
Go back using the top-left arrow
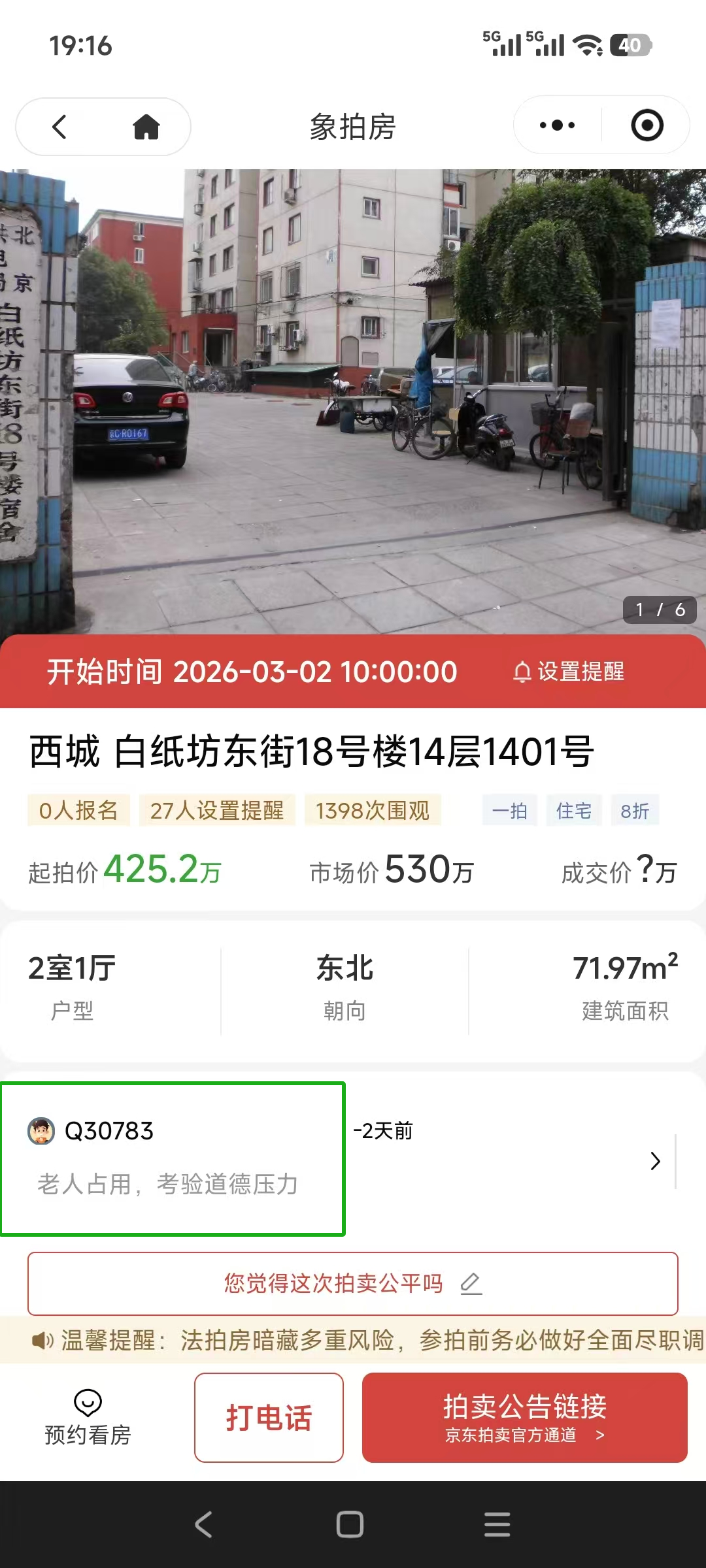(x=59, y=127)
